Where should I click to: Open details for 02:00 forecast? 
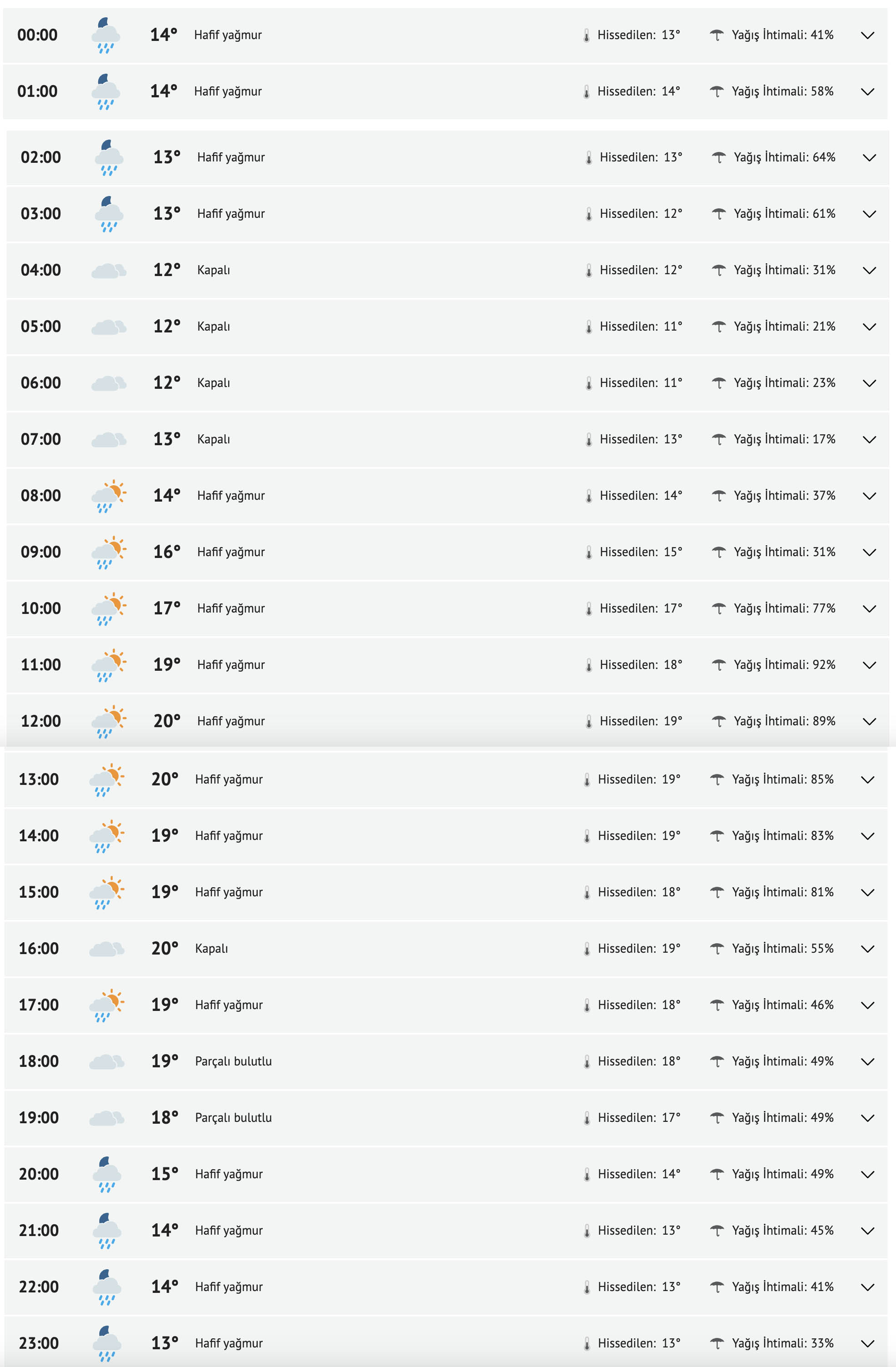869,158
